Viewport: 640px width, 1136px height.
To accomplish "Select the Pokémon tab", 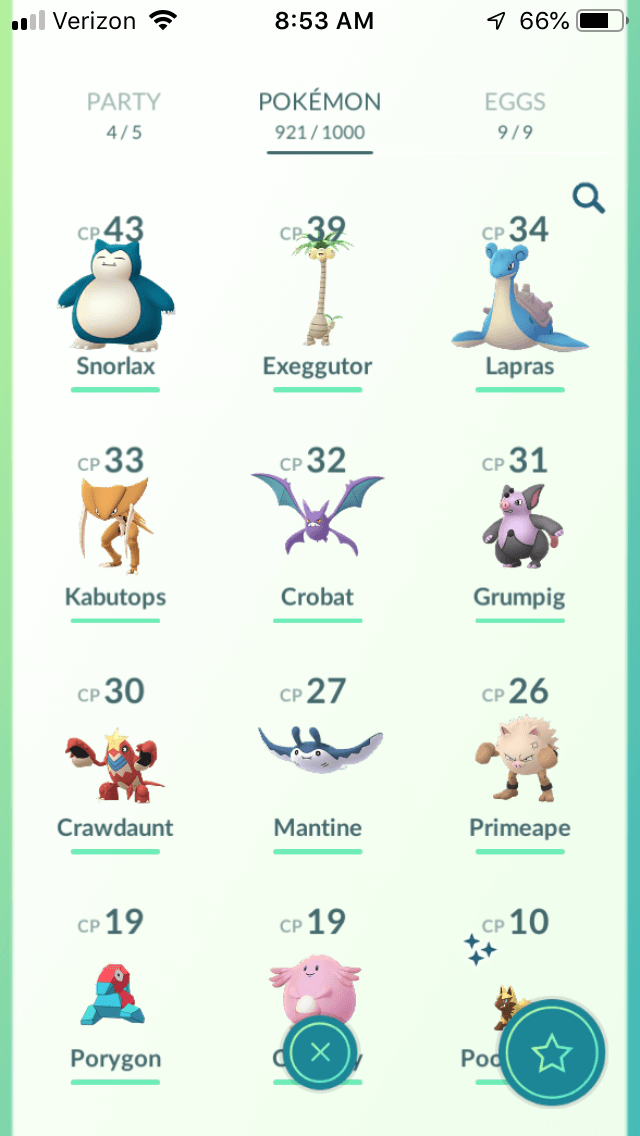I will tap(320, 115).
